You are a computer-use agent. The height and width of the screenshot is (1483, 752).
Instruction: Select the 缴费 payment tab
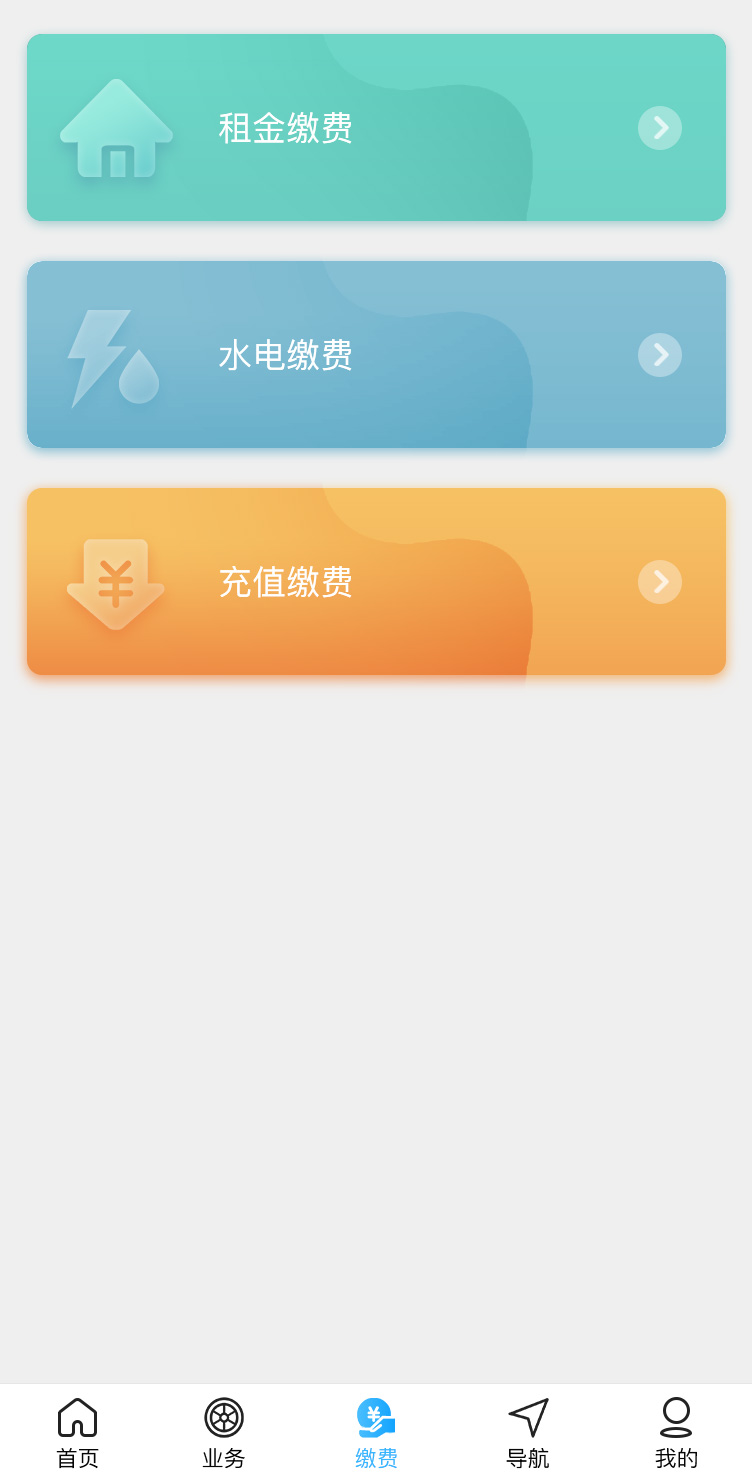point(376,1433)
